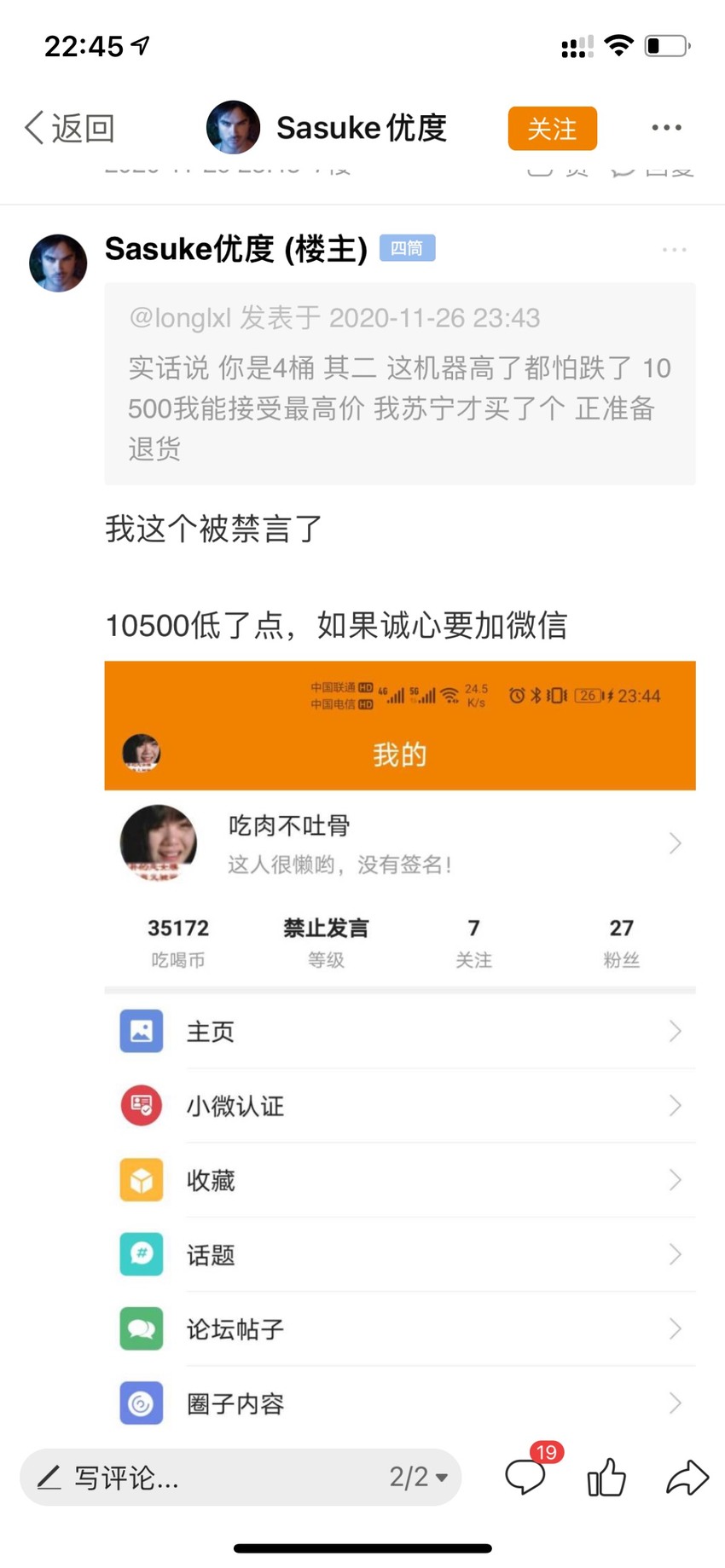Open the 2/2 page selector

pyautogui.click(x=418, y=1478)
